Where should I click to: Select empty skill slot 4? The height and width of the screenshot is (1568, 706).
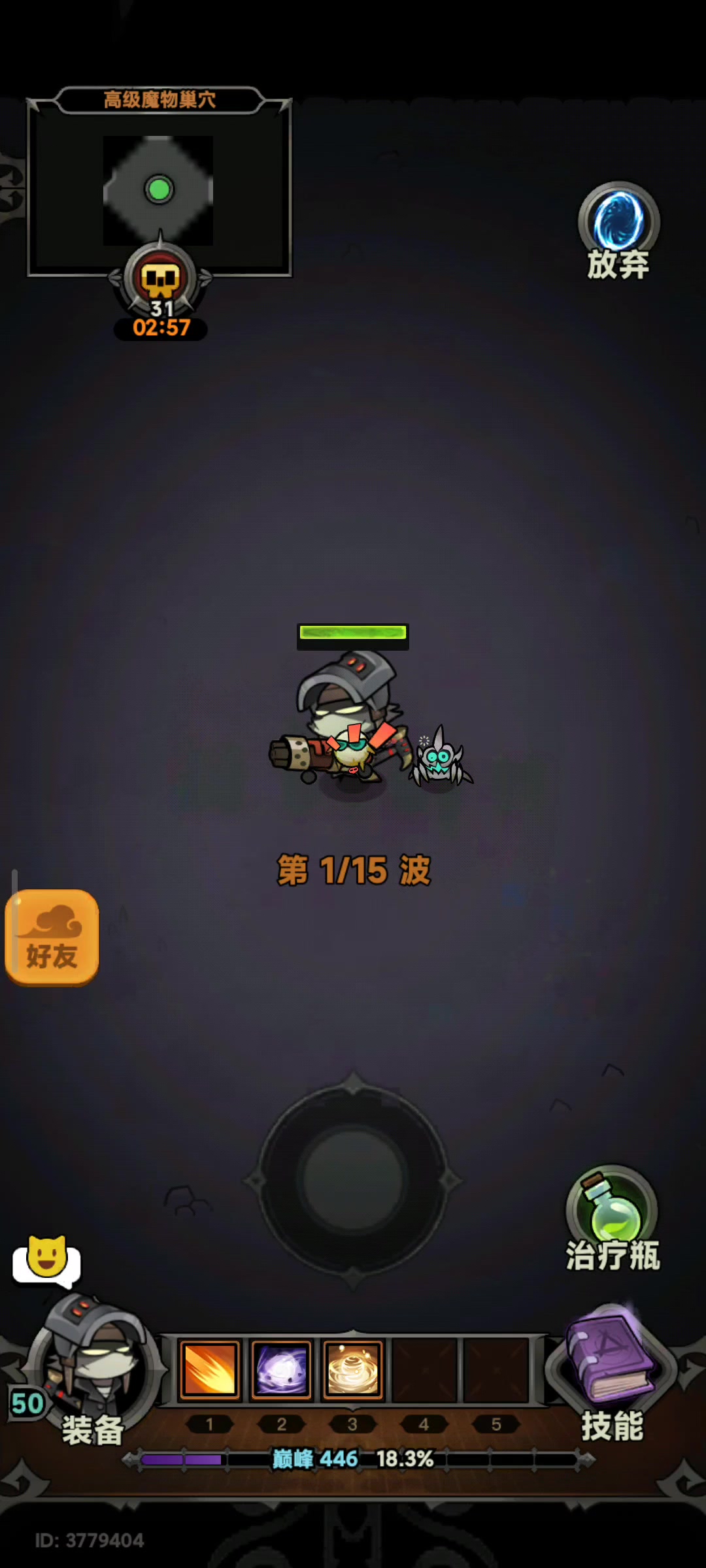424,1369
